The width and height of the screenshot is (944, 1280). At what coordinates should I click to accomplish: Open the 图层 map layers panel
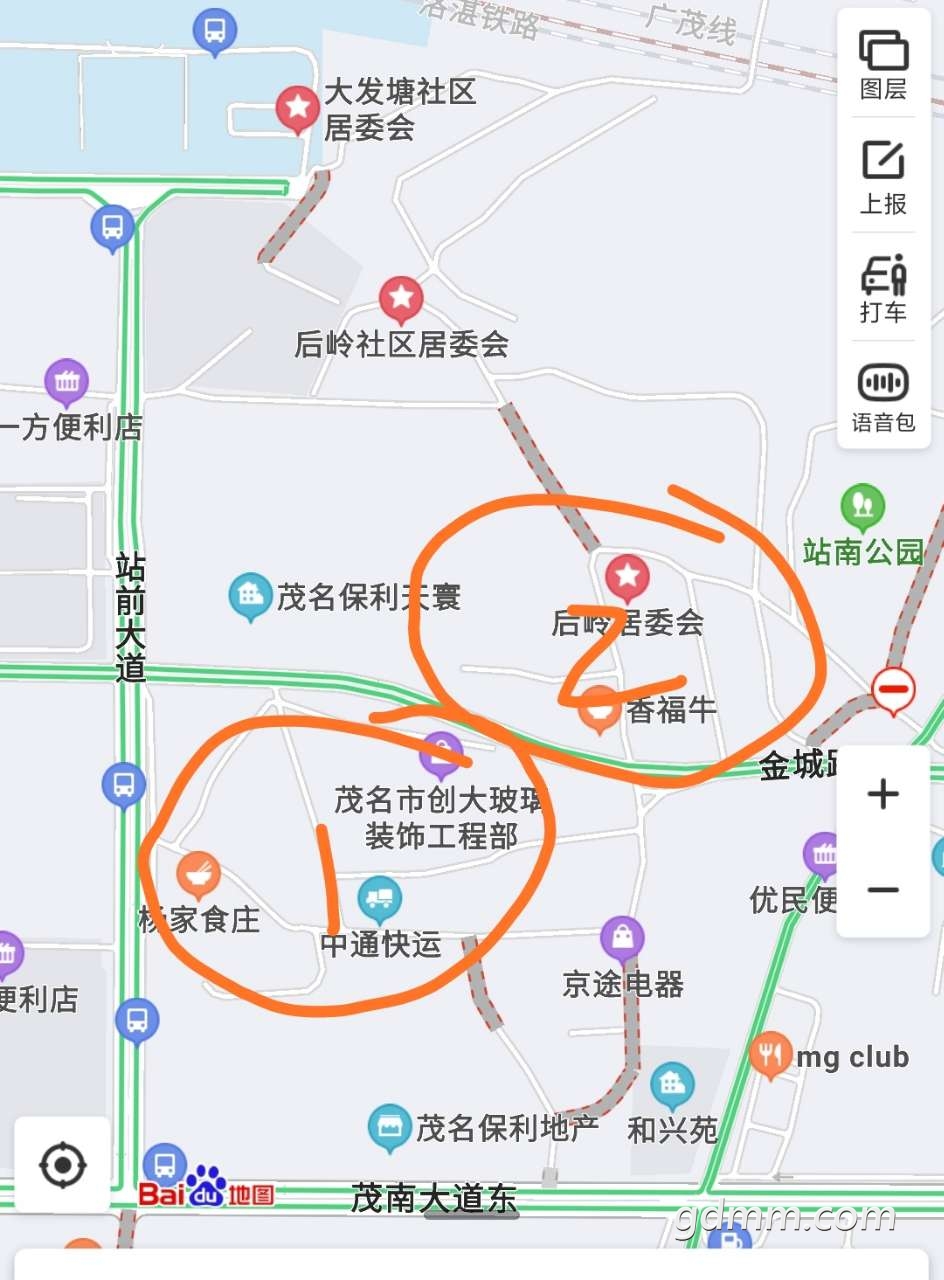[883, 64]
